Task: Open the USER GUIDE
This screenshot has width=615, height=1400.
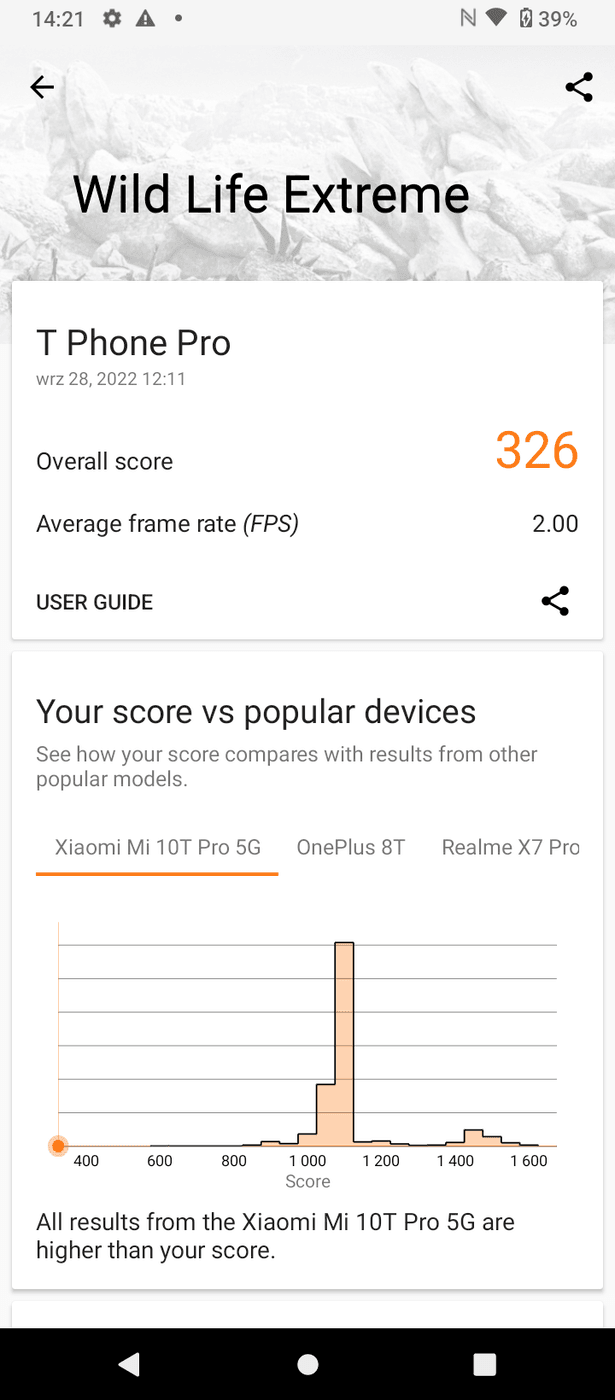Action: [95, 602]
